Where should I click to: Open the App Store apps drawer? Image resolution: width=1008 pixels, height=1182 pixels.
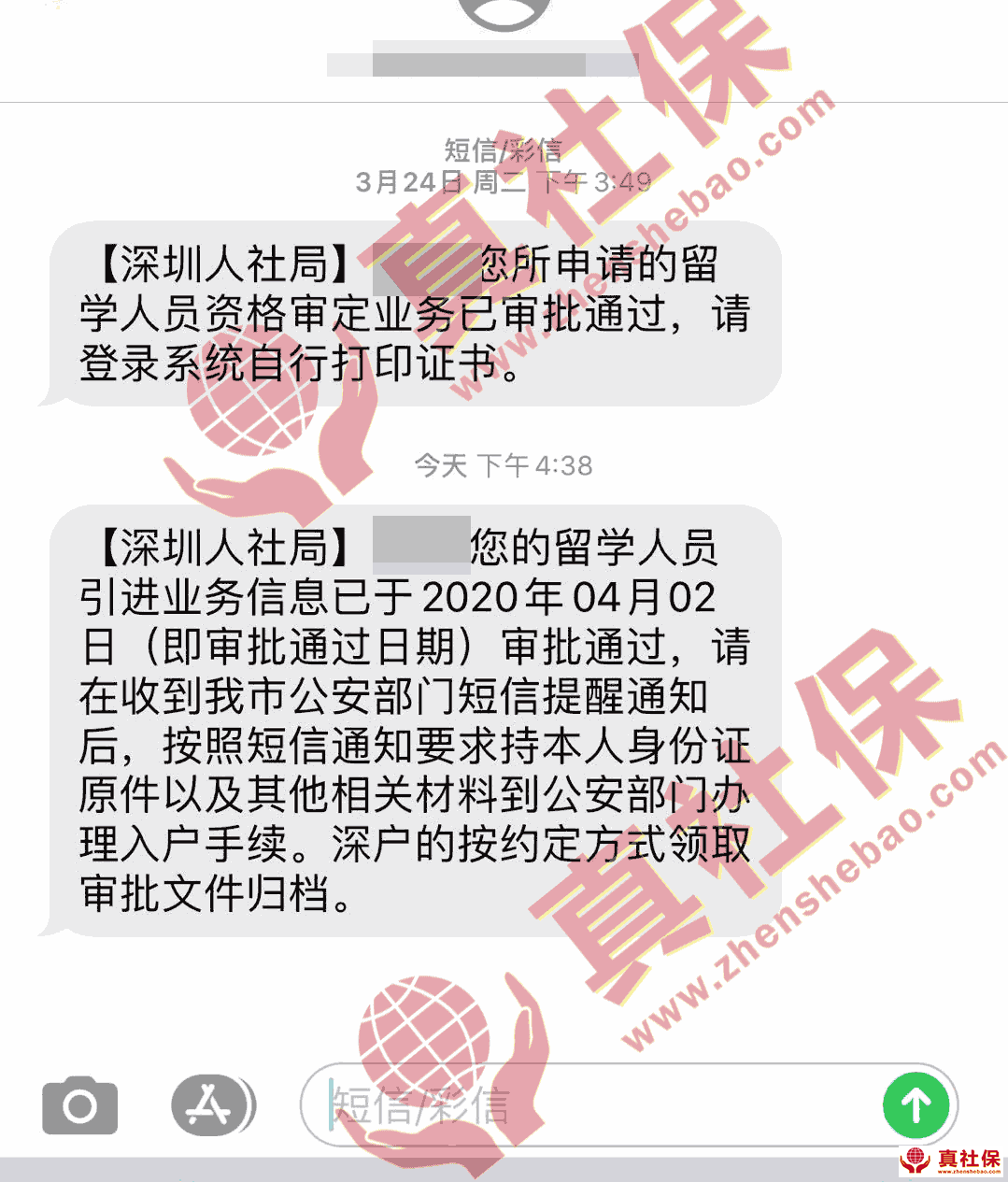click(x=213, y=1106)
